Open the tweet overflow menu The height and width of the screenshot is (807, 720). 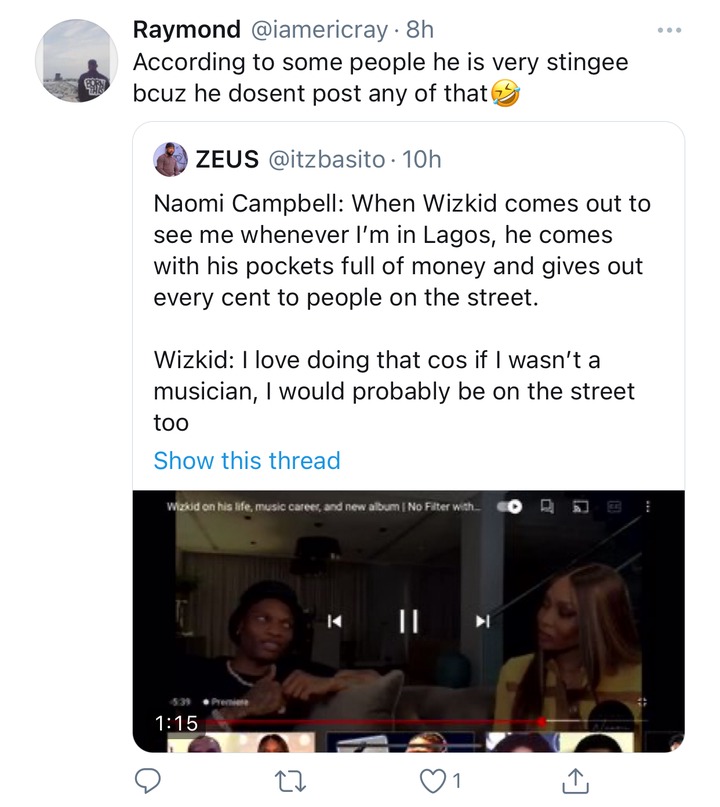coord(667,31)
